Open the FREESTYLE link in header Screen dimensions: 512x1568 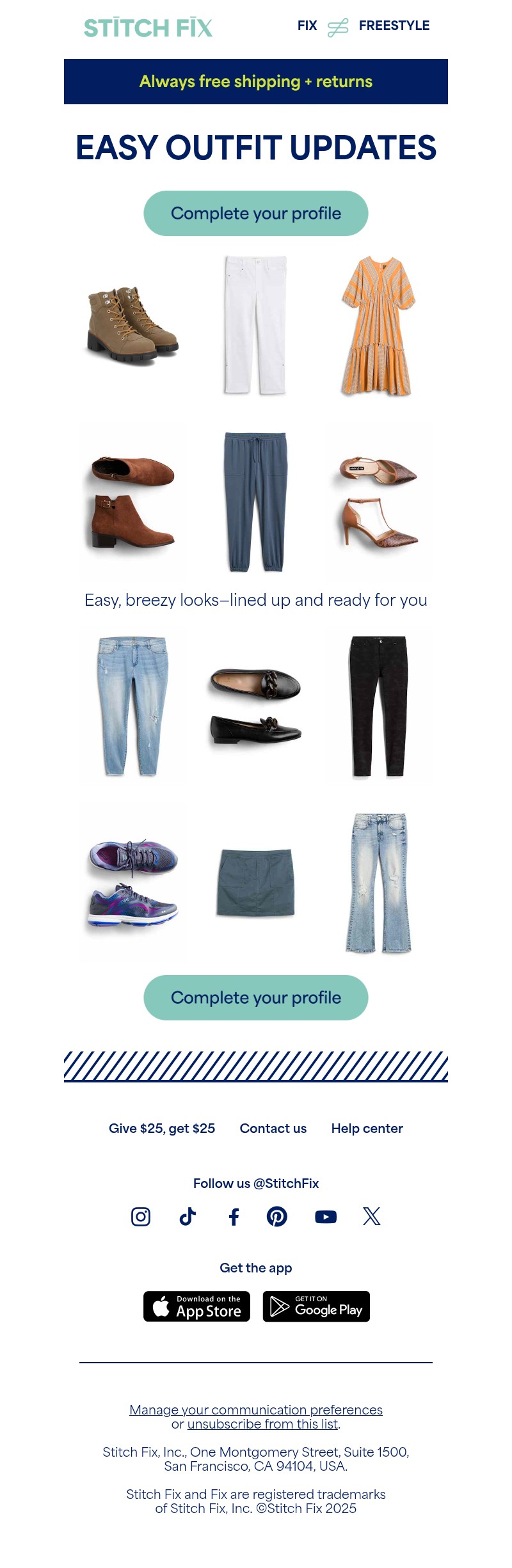[394, 26]
